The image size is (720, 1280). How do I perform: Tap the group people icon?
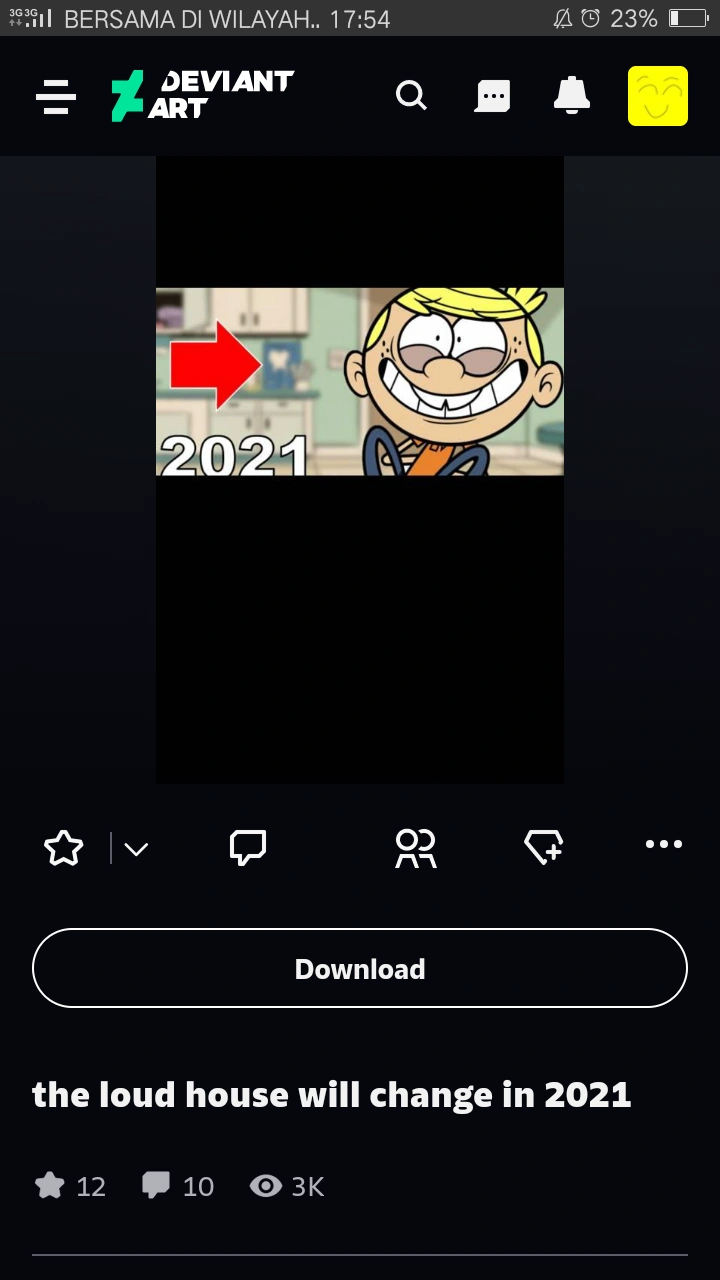pos(416,848)
